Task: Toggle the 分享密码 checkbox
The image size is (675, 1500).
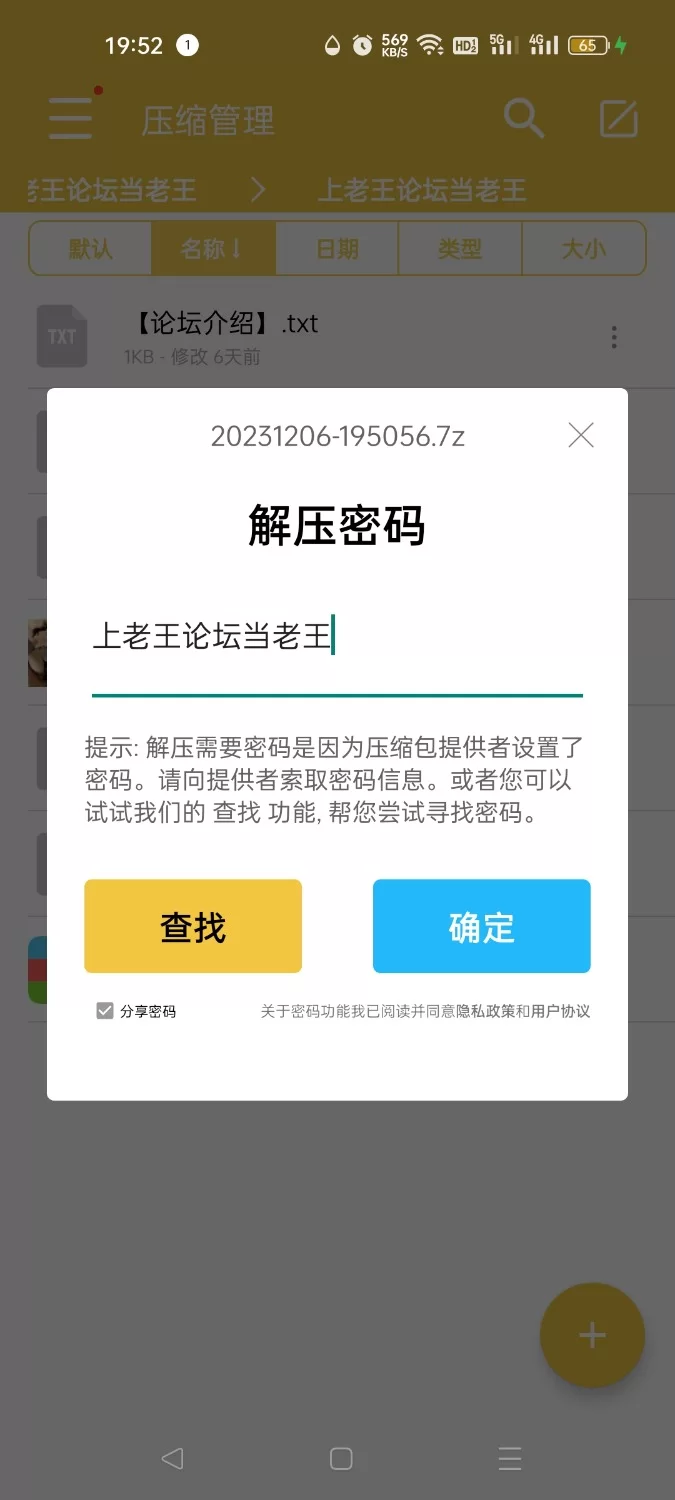Action: coord(105,1011)
